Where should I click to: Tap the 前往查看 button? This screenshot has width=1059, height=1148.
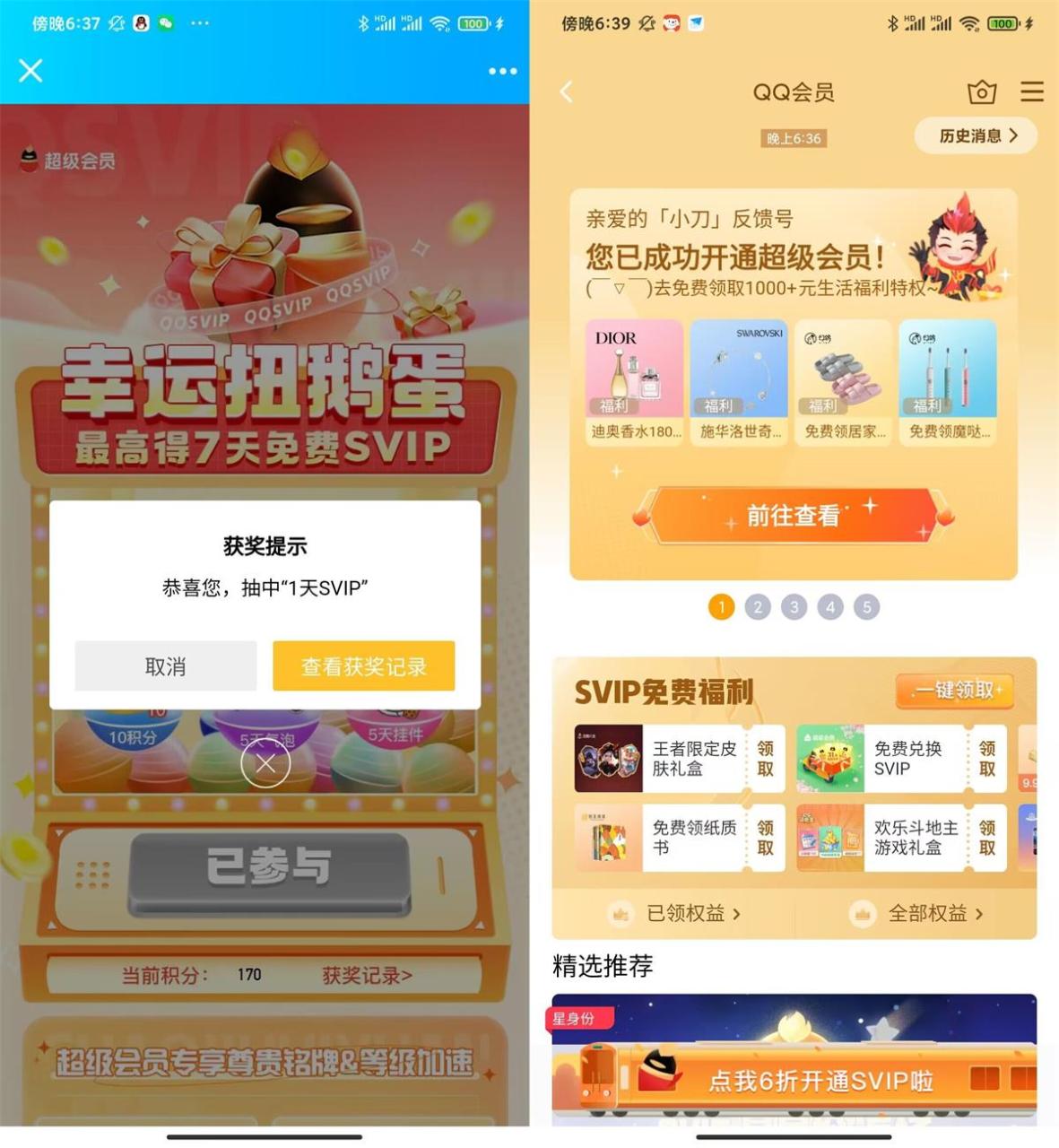click(x=796, y=515)
